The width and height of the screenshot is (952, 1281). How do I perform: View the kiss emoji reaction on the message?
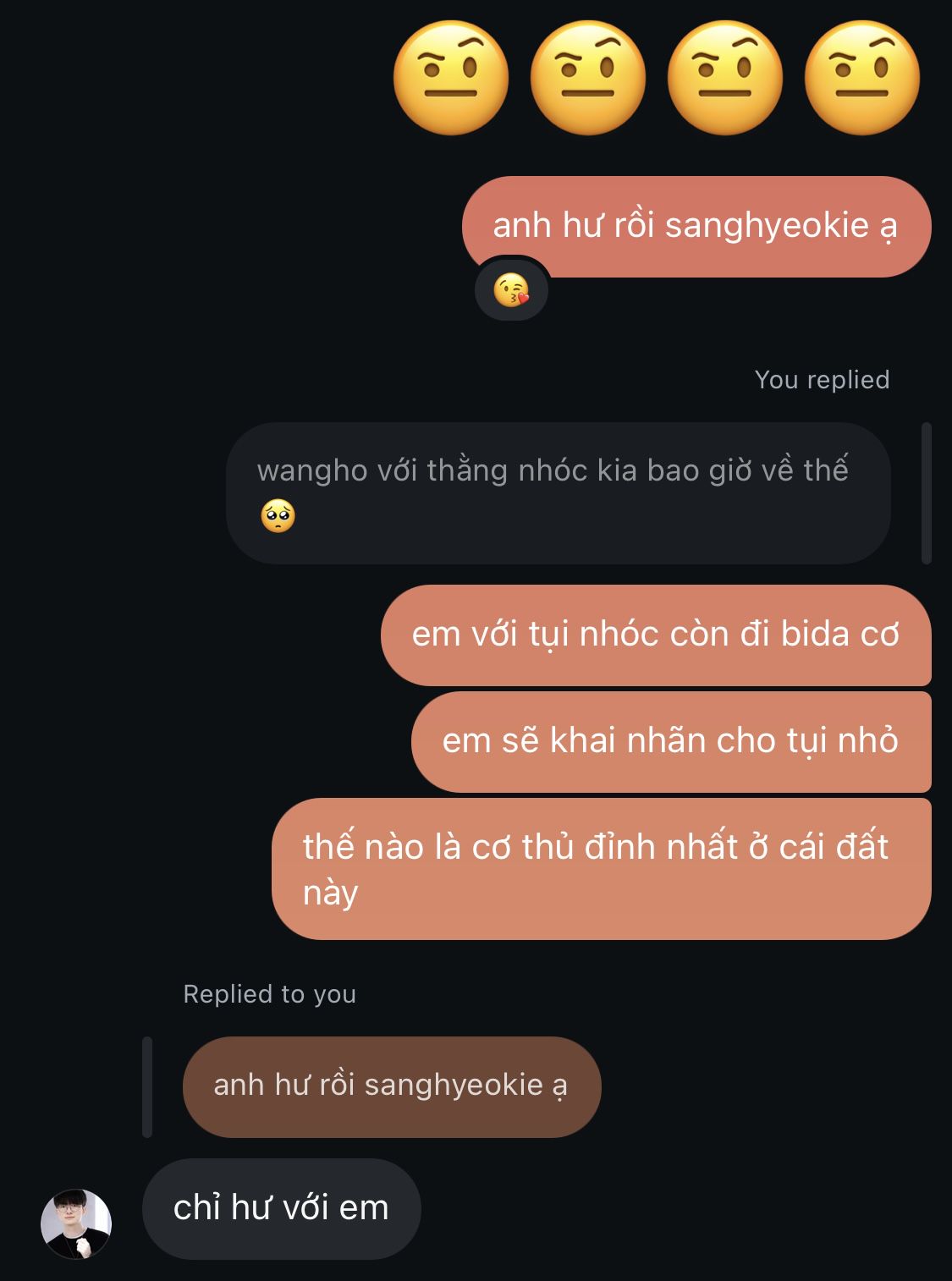(x=512, y=291)
